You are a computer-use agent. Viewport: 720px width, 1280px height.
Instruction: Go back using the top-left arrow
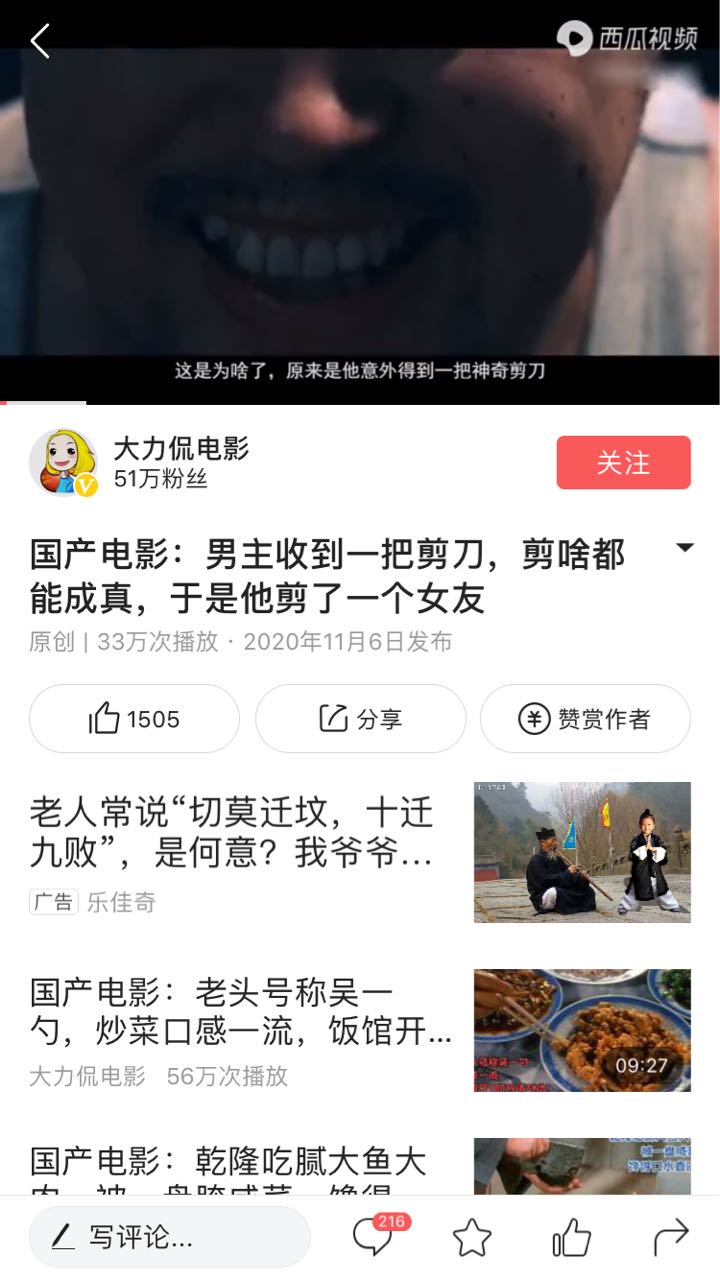point(40,41)
